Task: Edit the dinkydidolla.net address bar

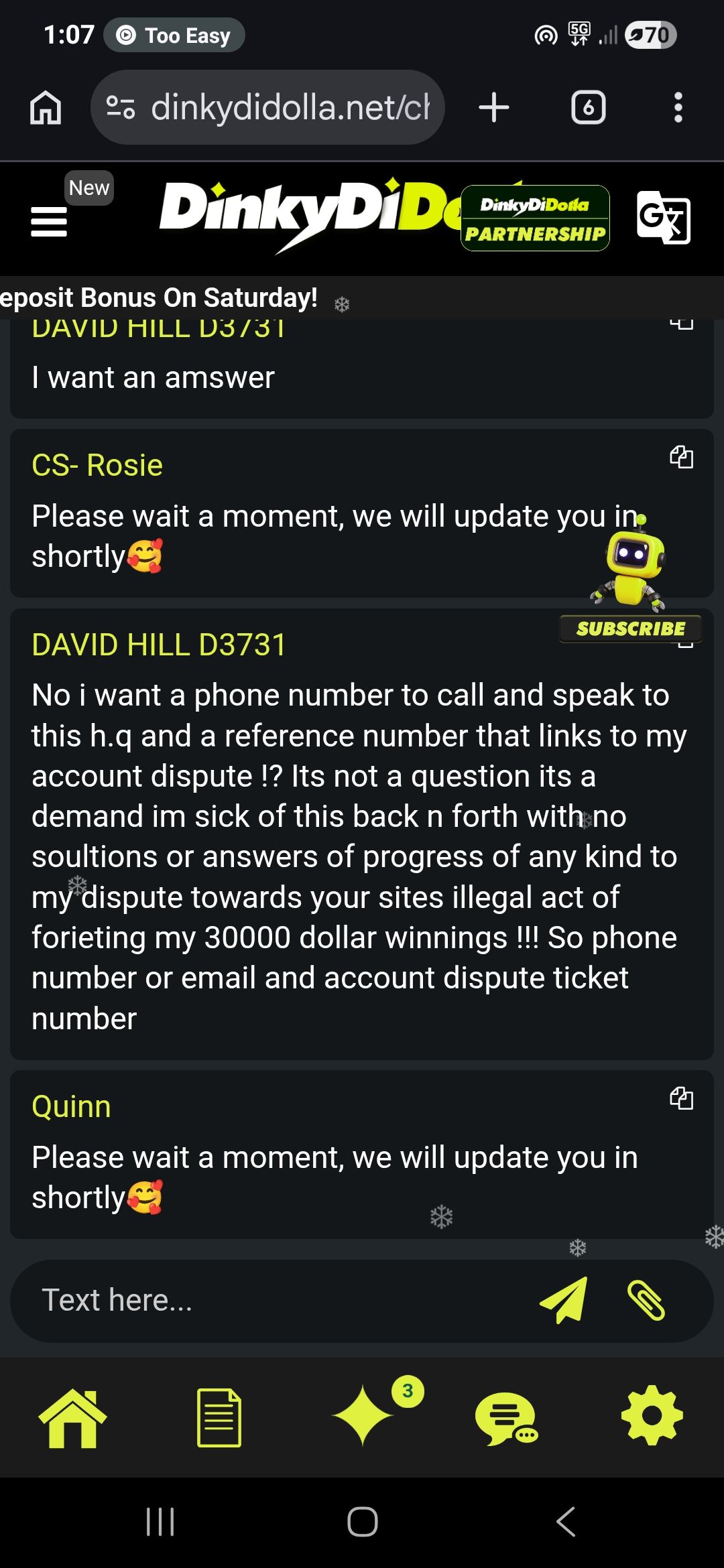Action: (288, 108)
